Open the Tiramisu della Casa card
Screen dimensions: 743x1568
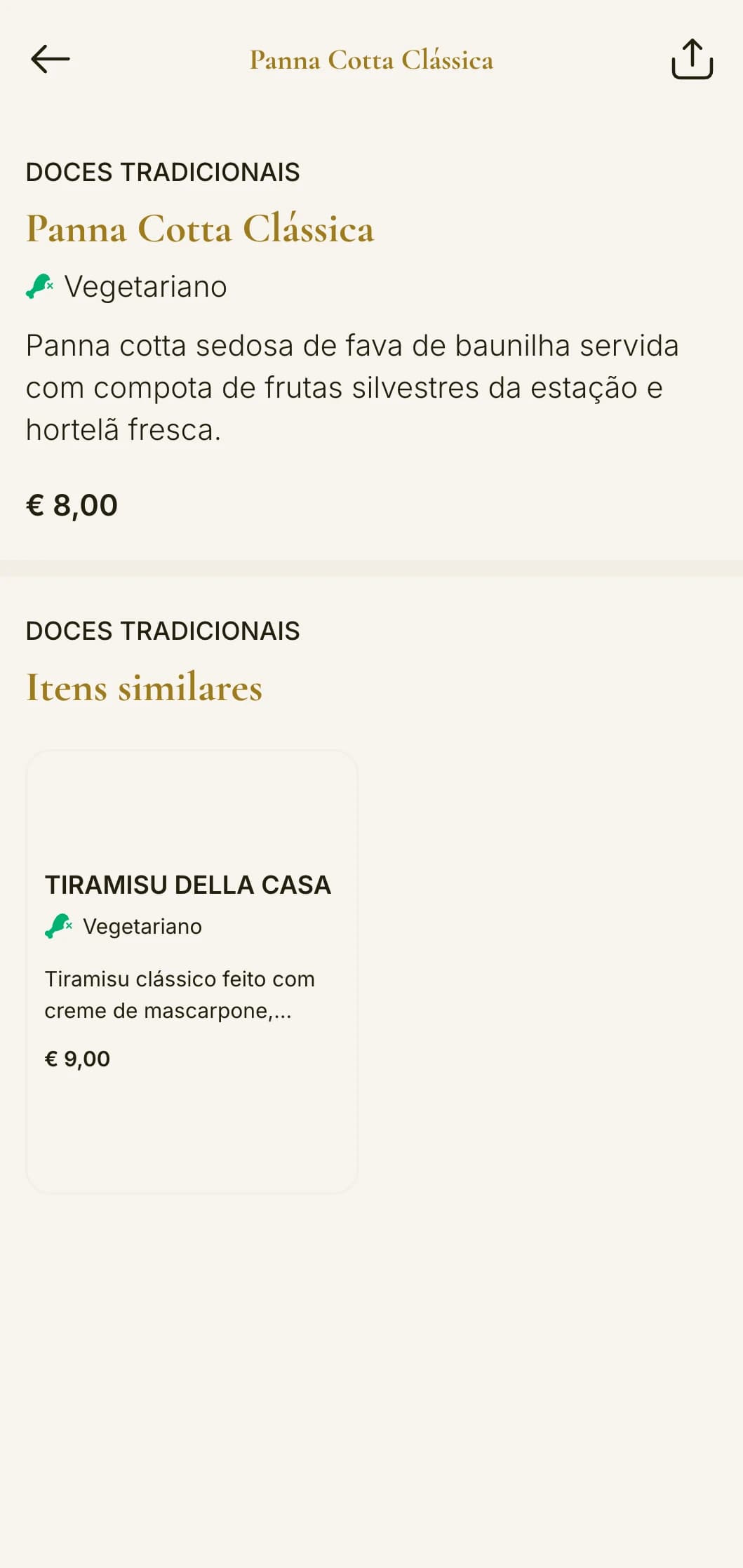coord(192,971)
